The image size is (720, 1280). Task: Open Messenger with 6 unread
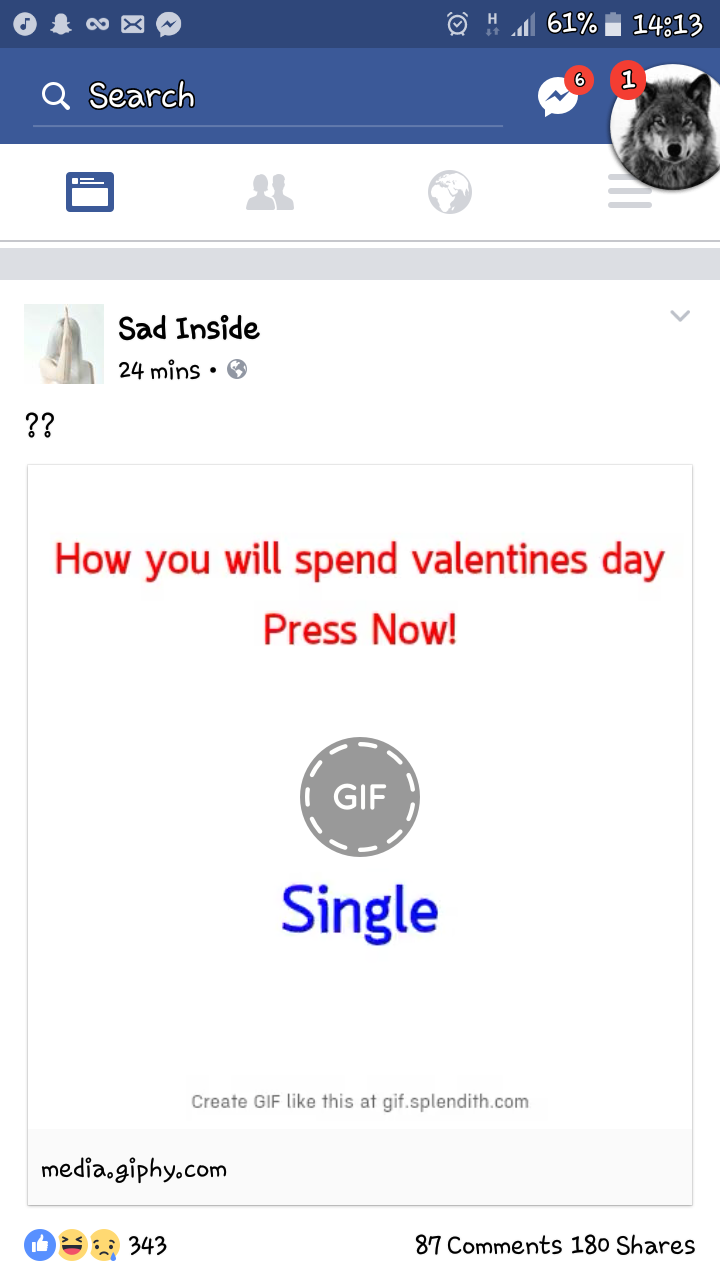coord(562,94)
